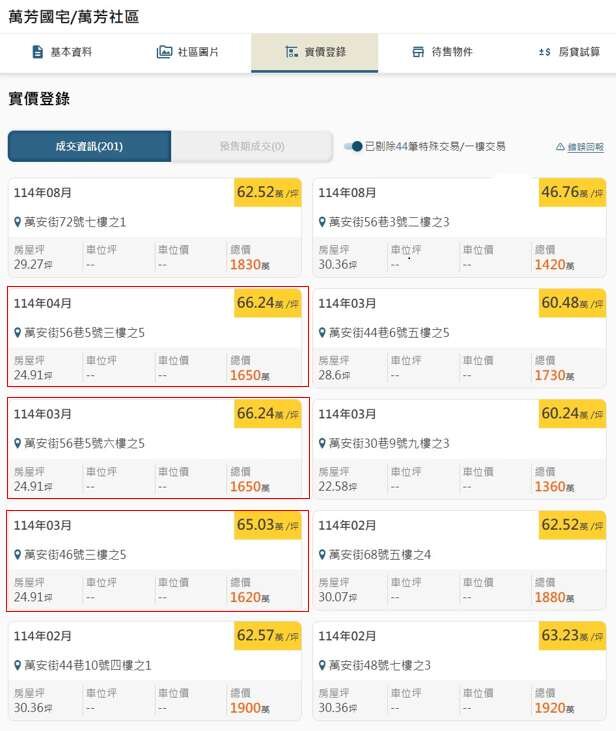Toggle the 已剔除44筆特殊交易 switch
This screenshot has height=731, width=616.
click(353, 146)
